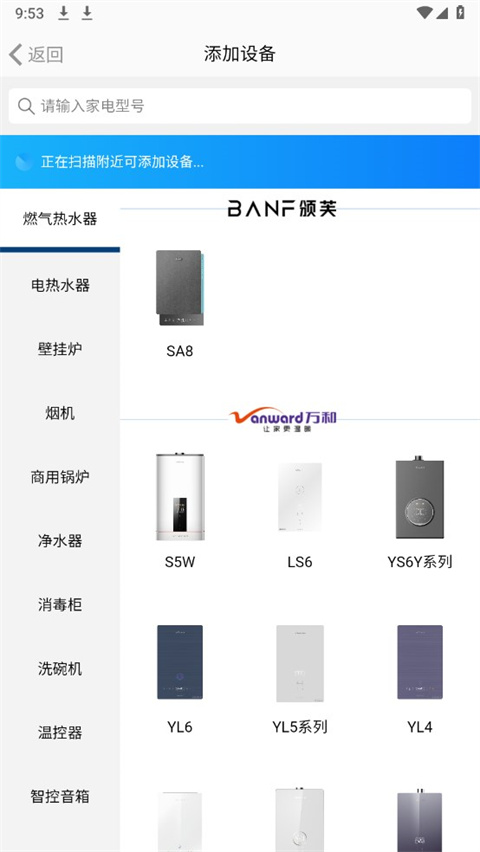The width and height of the screenshot is (480, 852).
Task: Open the 壁挂炉 category
Action: pyautogui.click(x=60, y=349)
